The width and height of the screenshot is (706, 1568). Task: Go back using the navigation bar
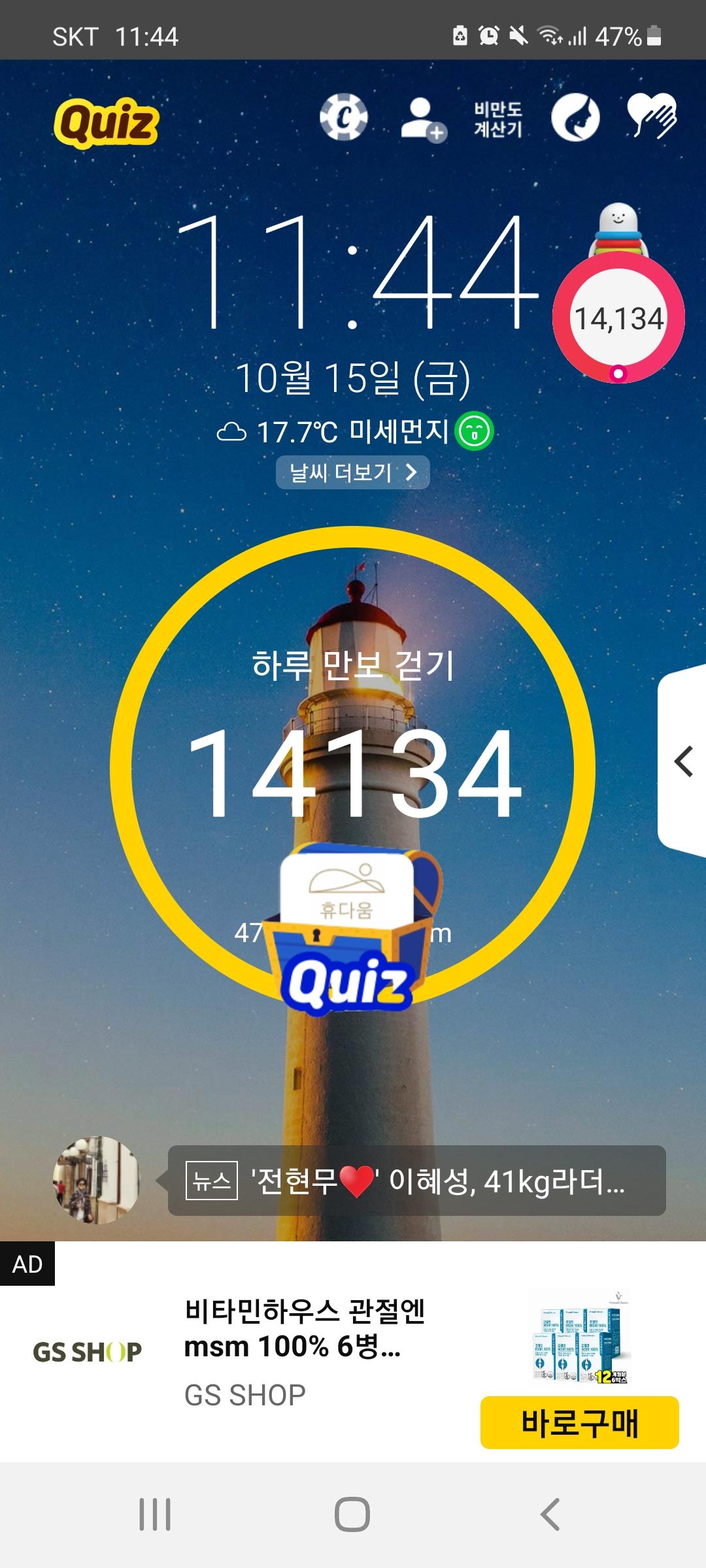click(550, 1514)
